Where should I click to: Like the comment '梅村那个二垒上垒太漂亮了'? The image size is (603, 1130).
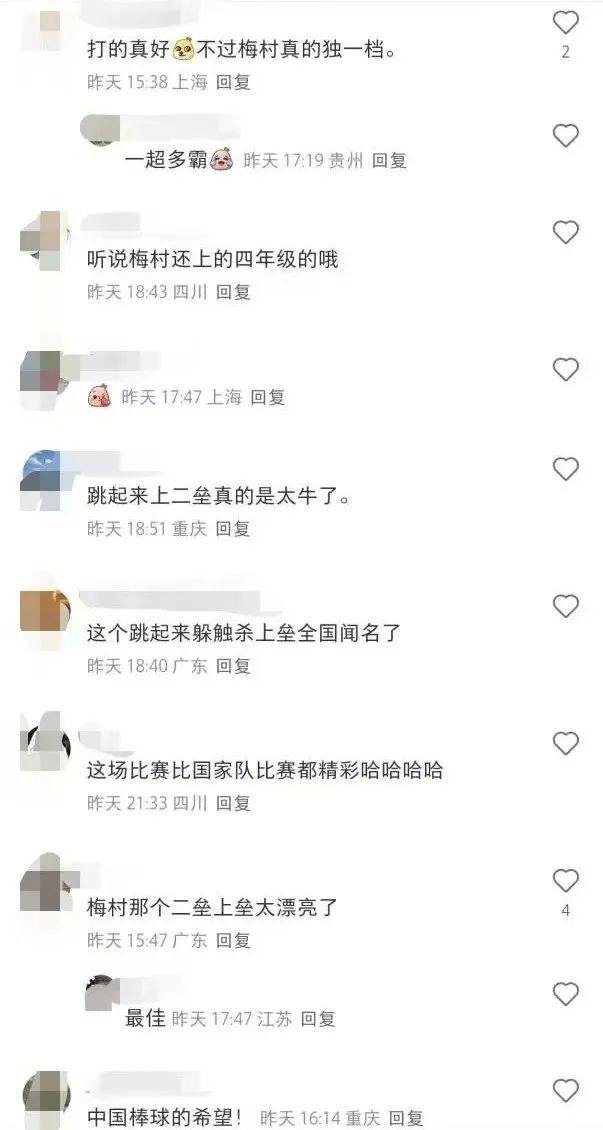pyautogui.click(x=566, y=881)
